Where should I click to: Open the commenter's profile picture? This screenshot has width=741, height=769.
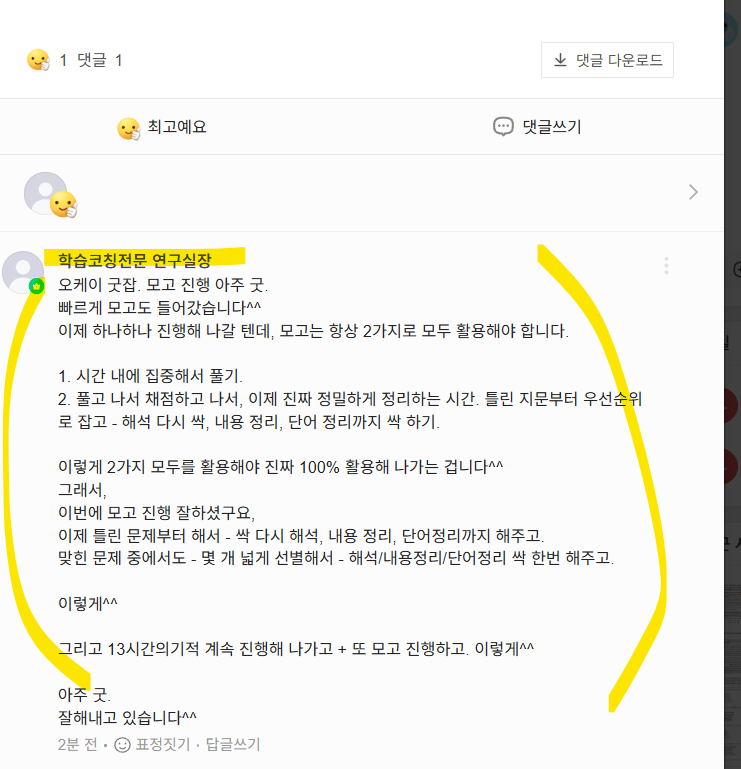[x=23, y=272]
